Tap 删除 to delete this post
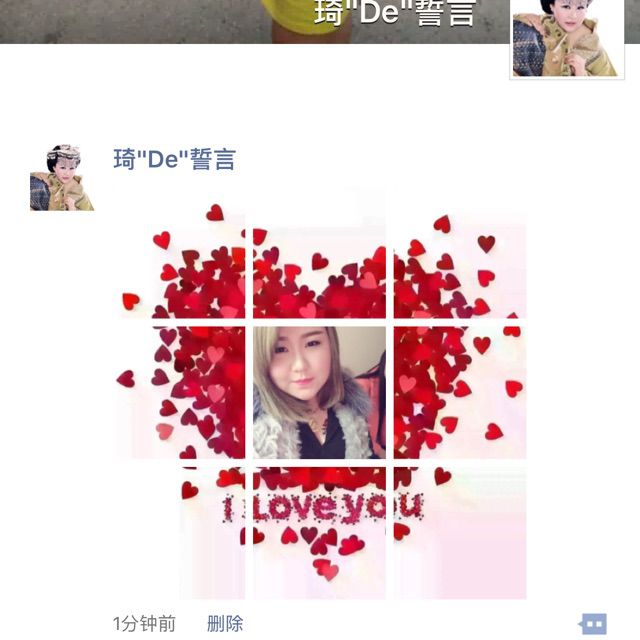 click(x=225, y=624)
